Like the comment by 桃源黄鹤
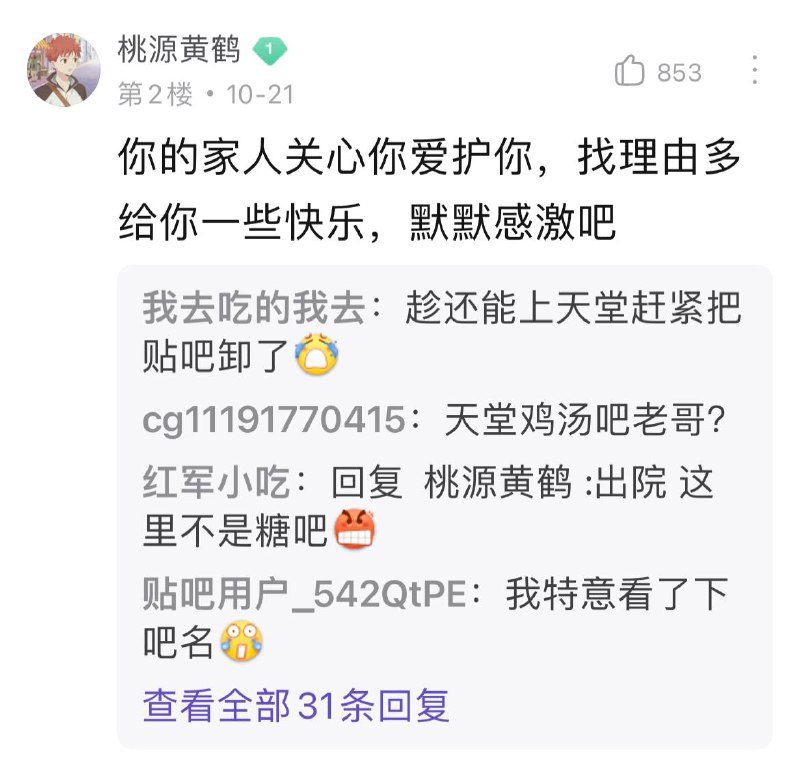 632,72
